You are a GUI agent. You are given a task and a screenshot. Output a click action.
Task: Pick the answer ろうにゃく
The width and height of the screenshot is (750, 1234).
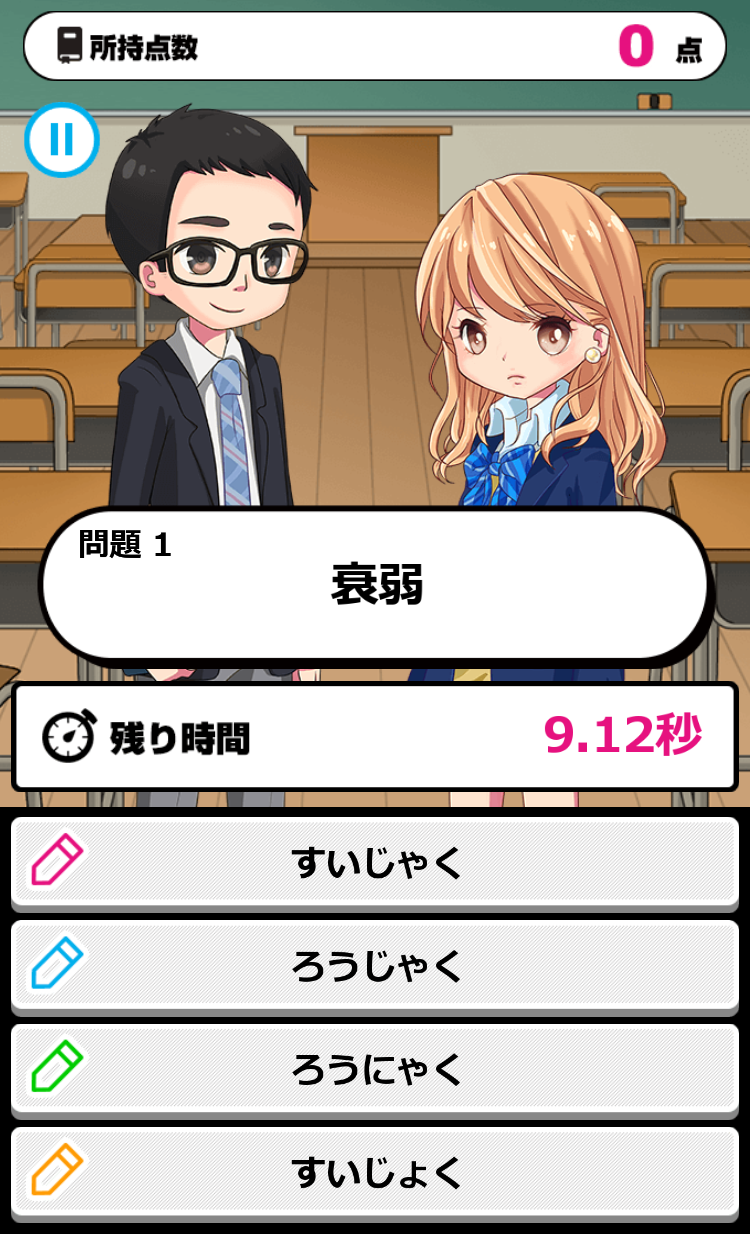click(375, 1068)
